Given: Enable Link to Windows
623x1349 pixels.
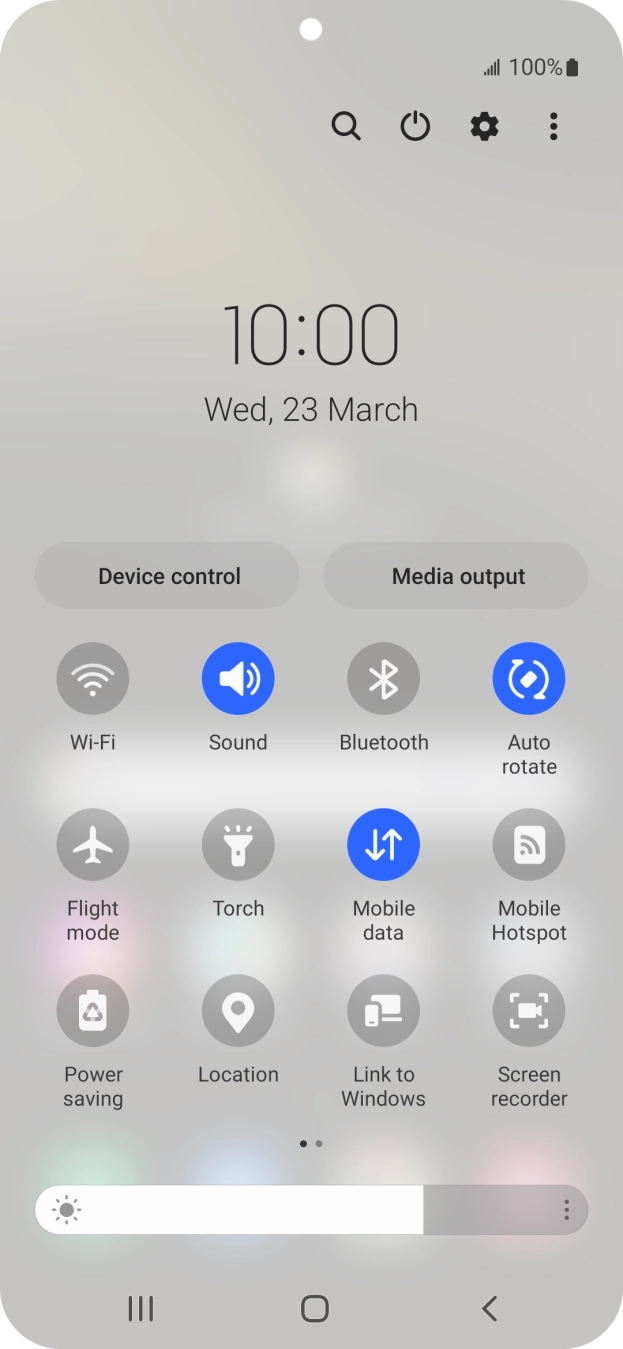Looking at the screenshot, I should coord(383,1011).
